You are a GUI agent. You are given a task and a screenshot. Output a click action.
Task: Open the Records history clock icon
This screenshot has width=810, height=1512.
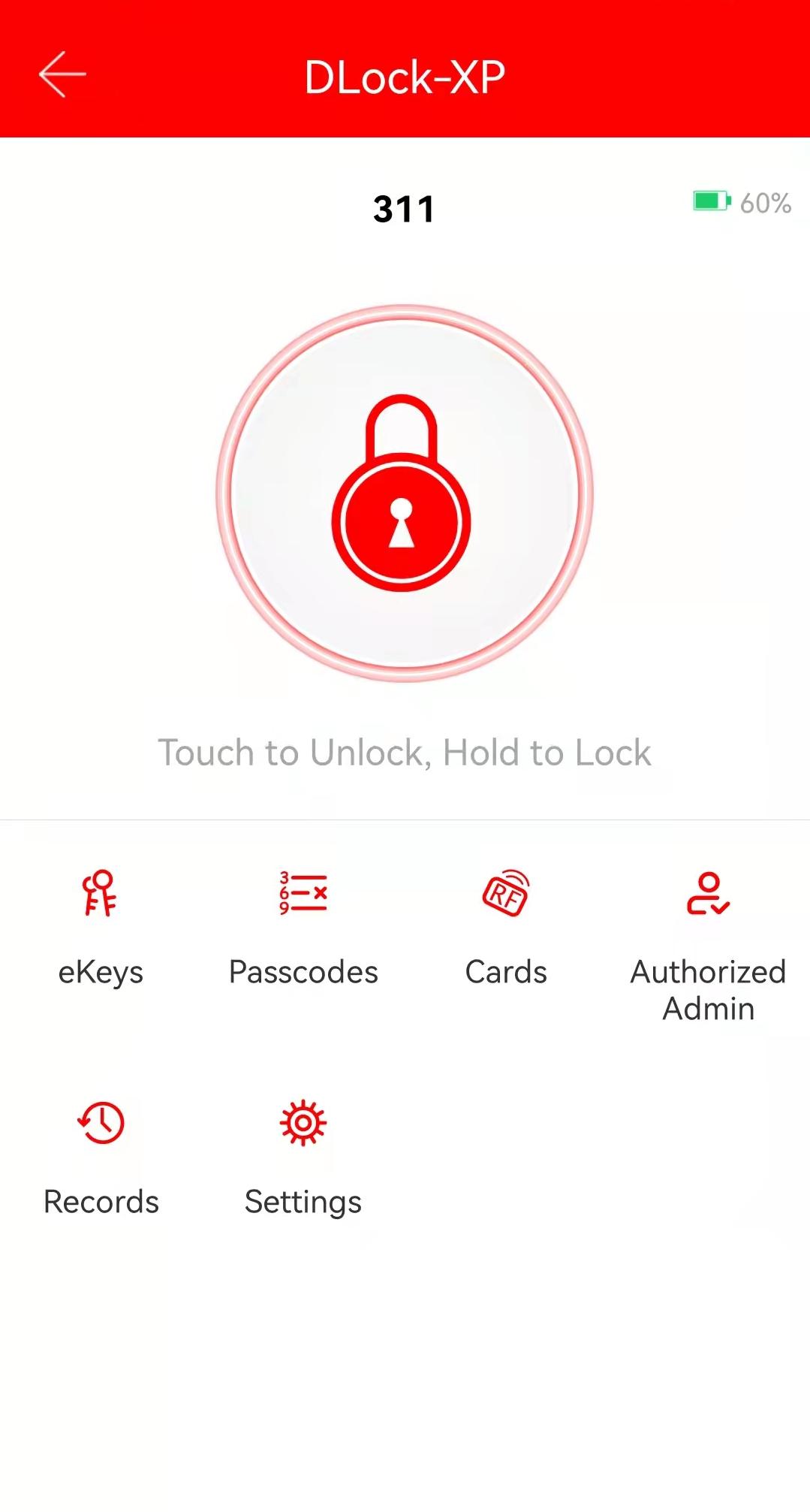pyautogui.click(x=101, y=1122)
